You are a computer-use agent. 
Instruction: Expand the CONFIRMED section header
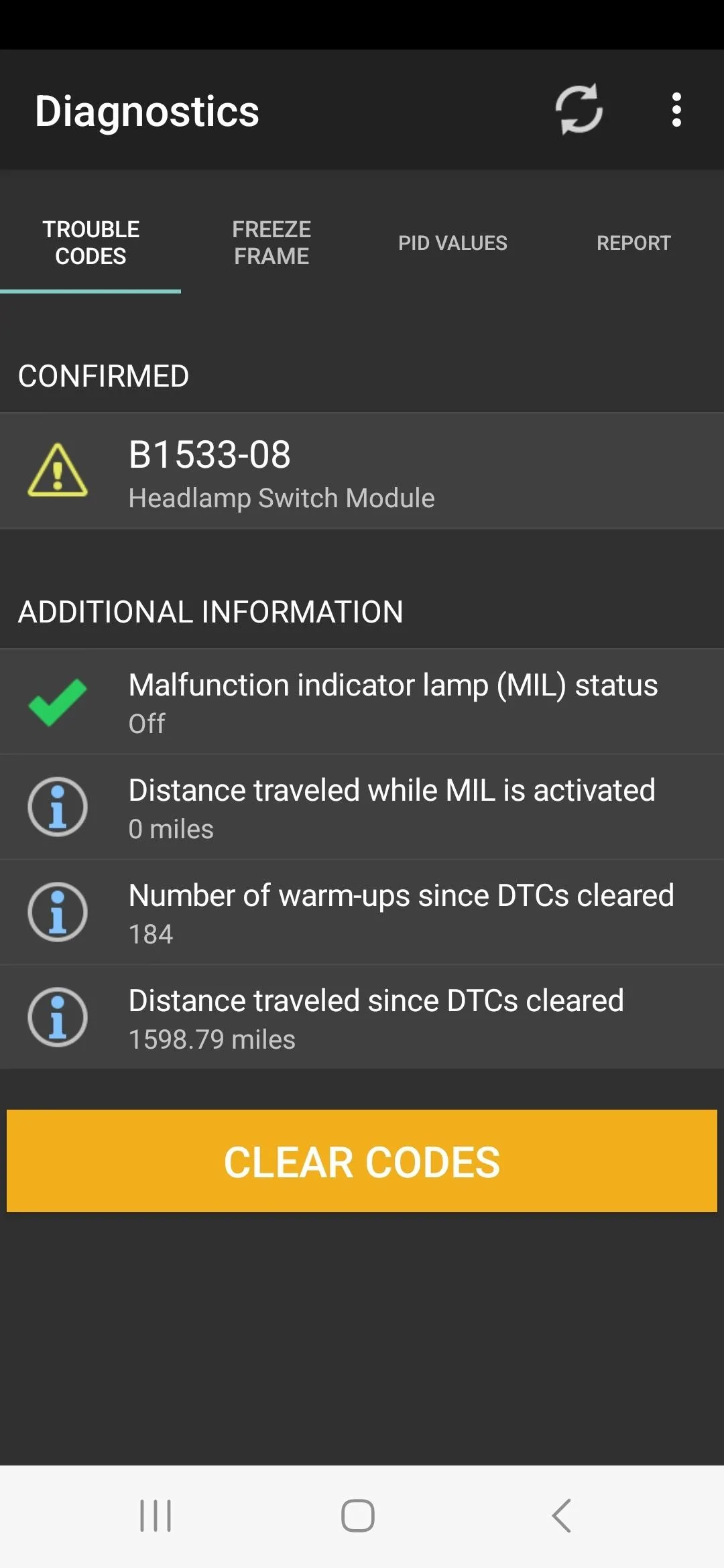point(103,376)
